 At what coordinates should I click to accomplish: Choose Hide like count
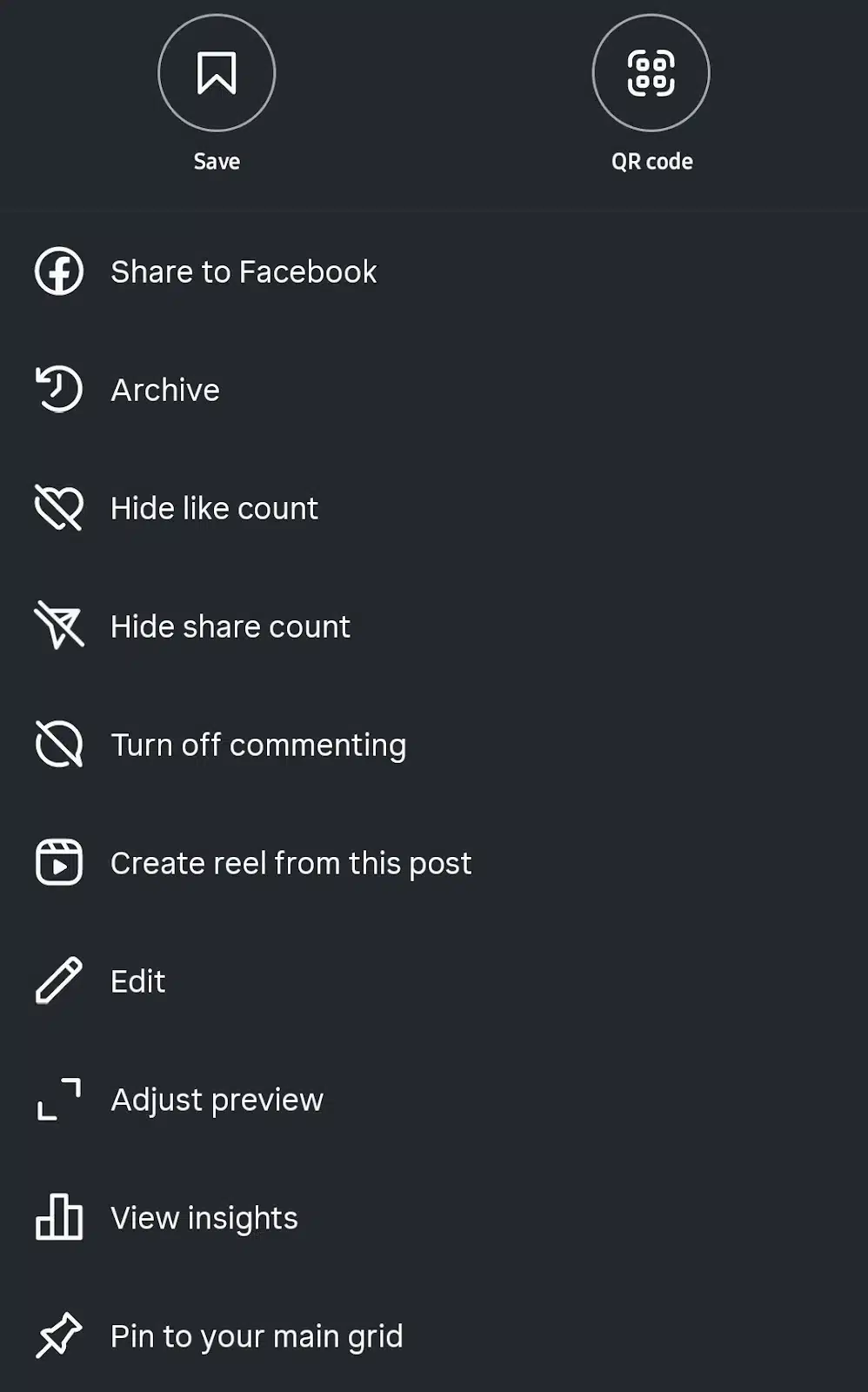pyautogui.click(x=434, y=508)
